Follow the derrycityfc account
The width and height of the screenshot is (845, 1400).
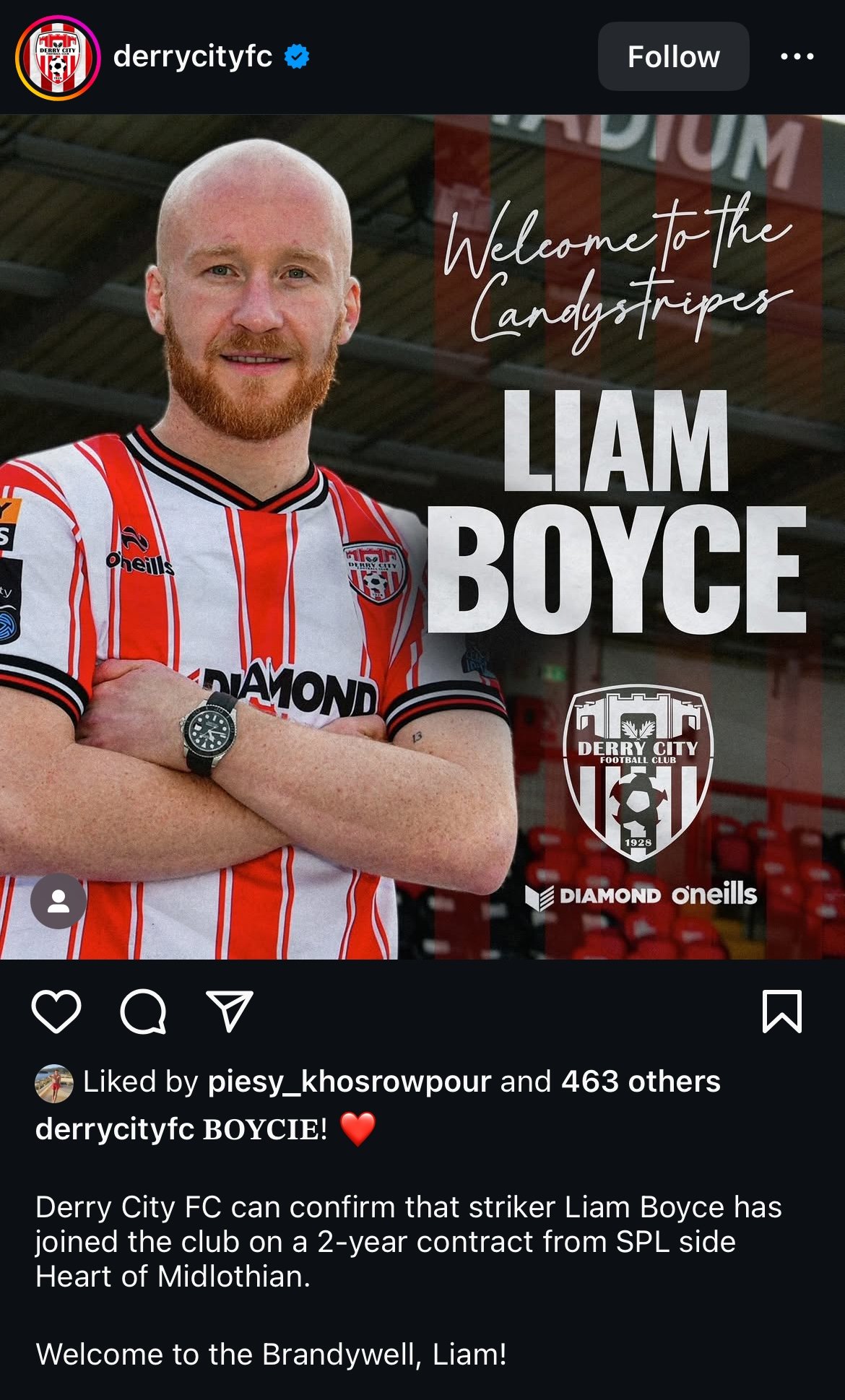(673, 56)
